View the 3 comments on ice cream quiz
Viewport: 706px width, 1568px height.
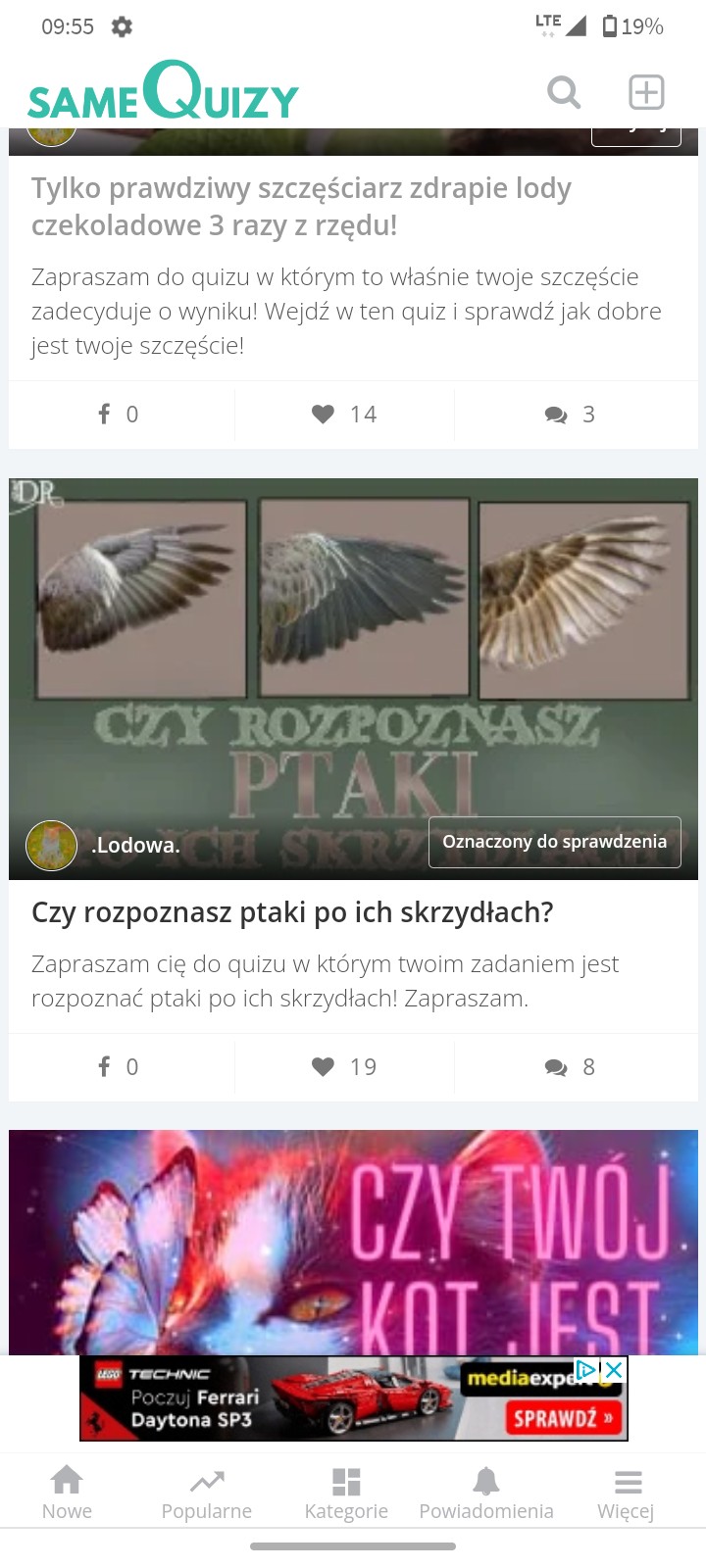(570, 415)
